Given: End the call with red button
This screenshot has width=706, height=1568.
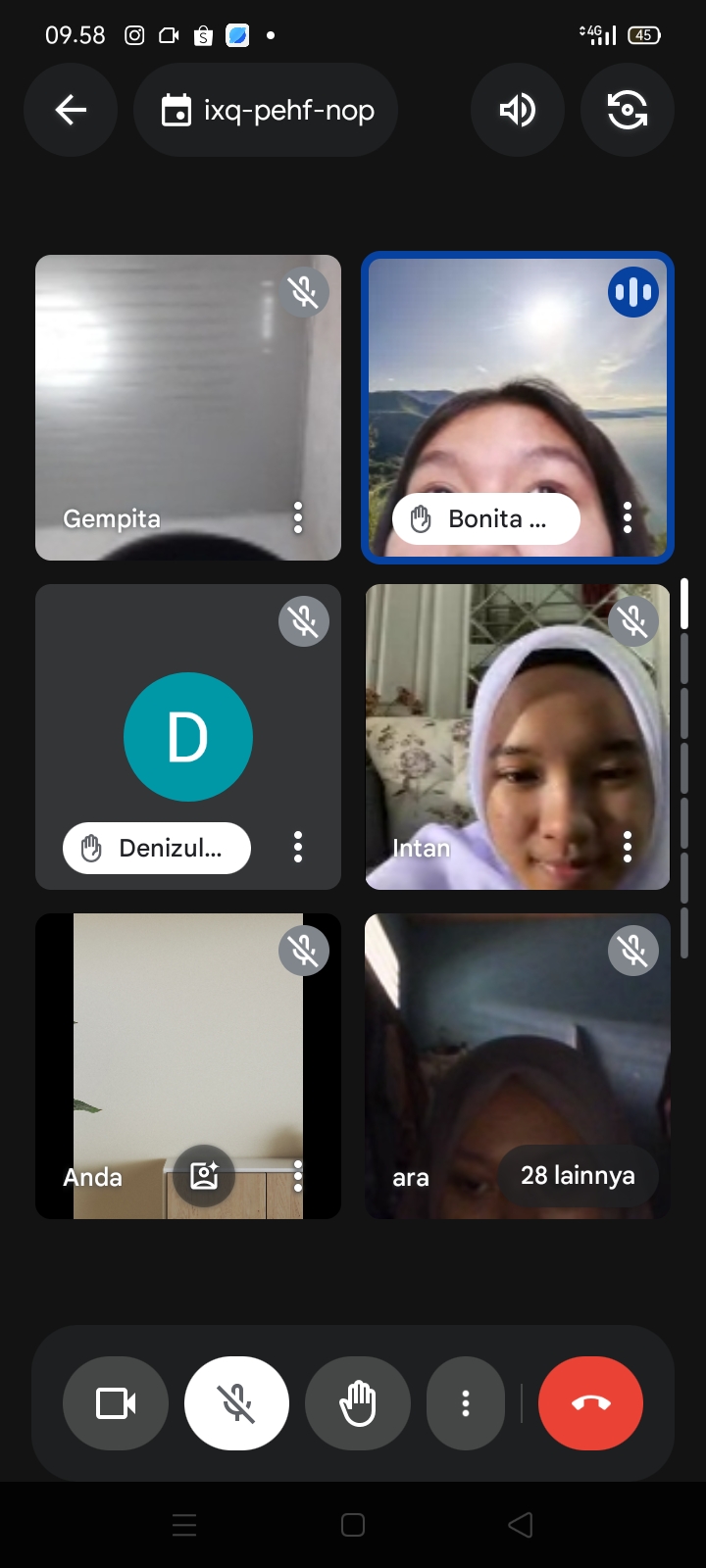Looking at the screenshot, I should point(590,1403).
